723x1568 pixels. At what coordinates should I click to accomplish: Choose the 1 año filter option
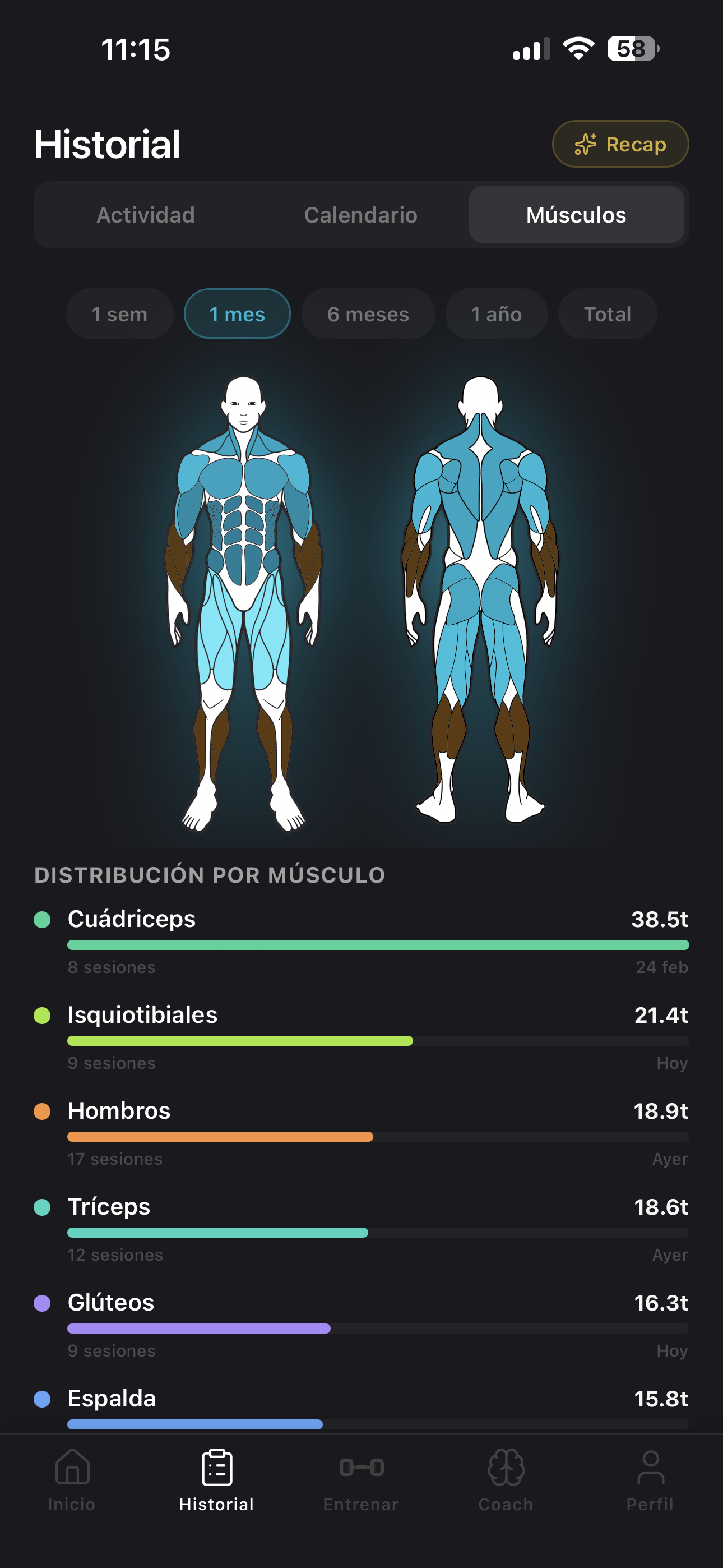(497, 314)
